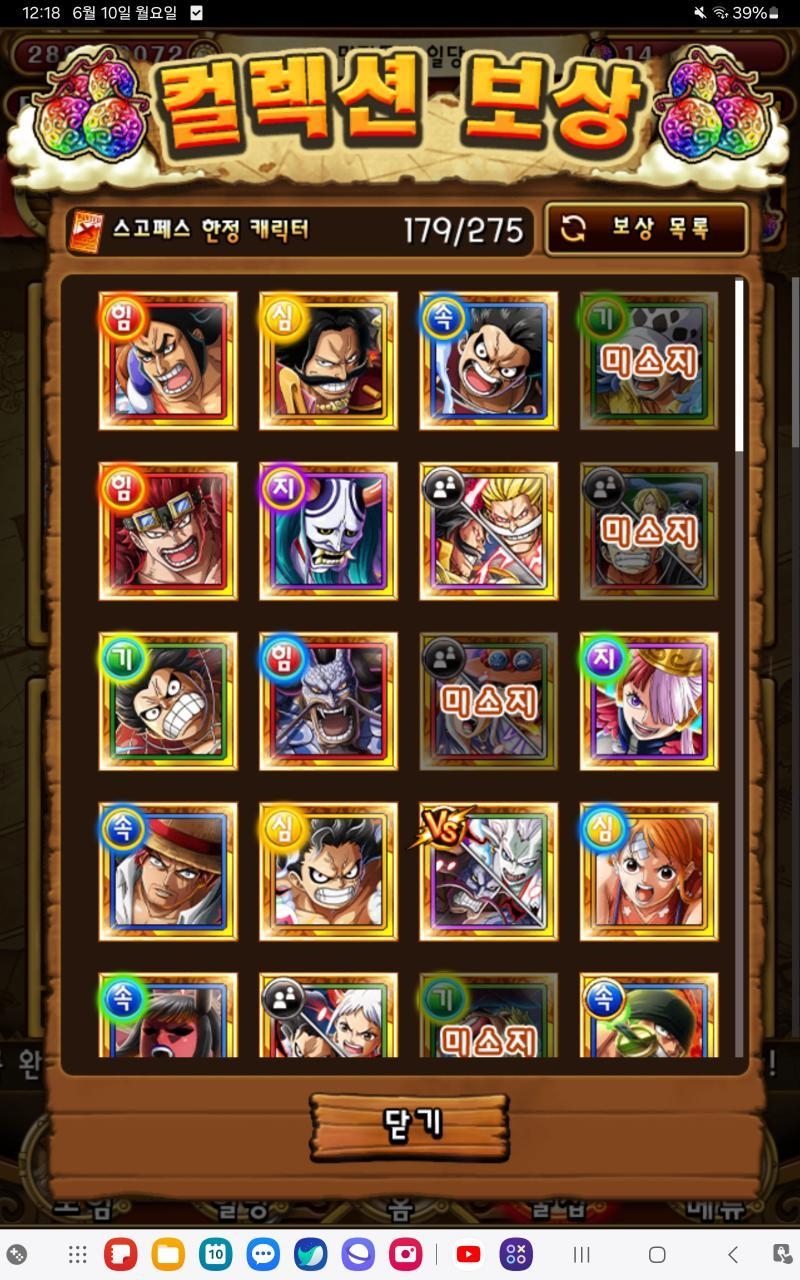View the 심 Nami character tile
Screen dimensions: 800x1280
point(649,871)
